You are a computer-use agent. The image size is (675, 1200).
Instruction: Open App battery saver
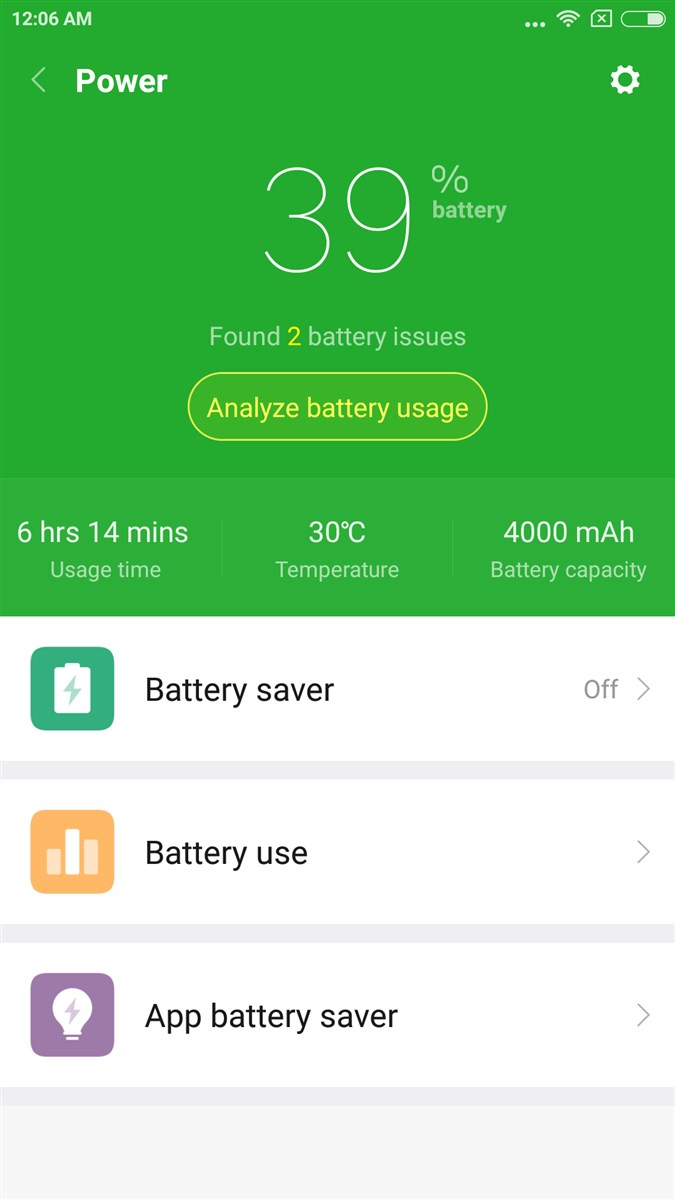[337, 1015]
